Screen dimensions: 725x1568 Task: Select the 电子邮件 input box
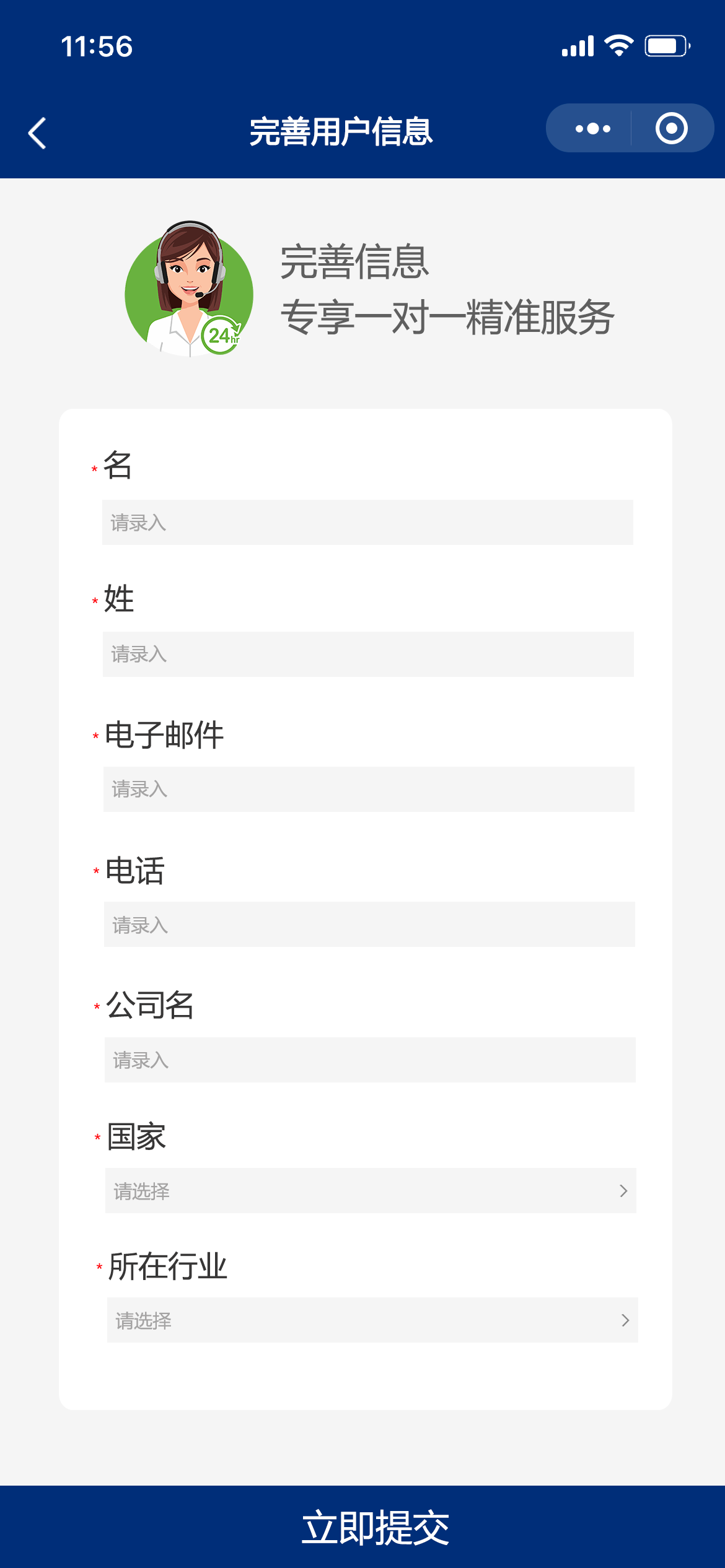pyautogui.click(x=369, y=790)
